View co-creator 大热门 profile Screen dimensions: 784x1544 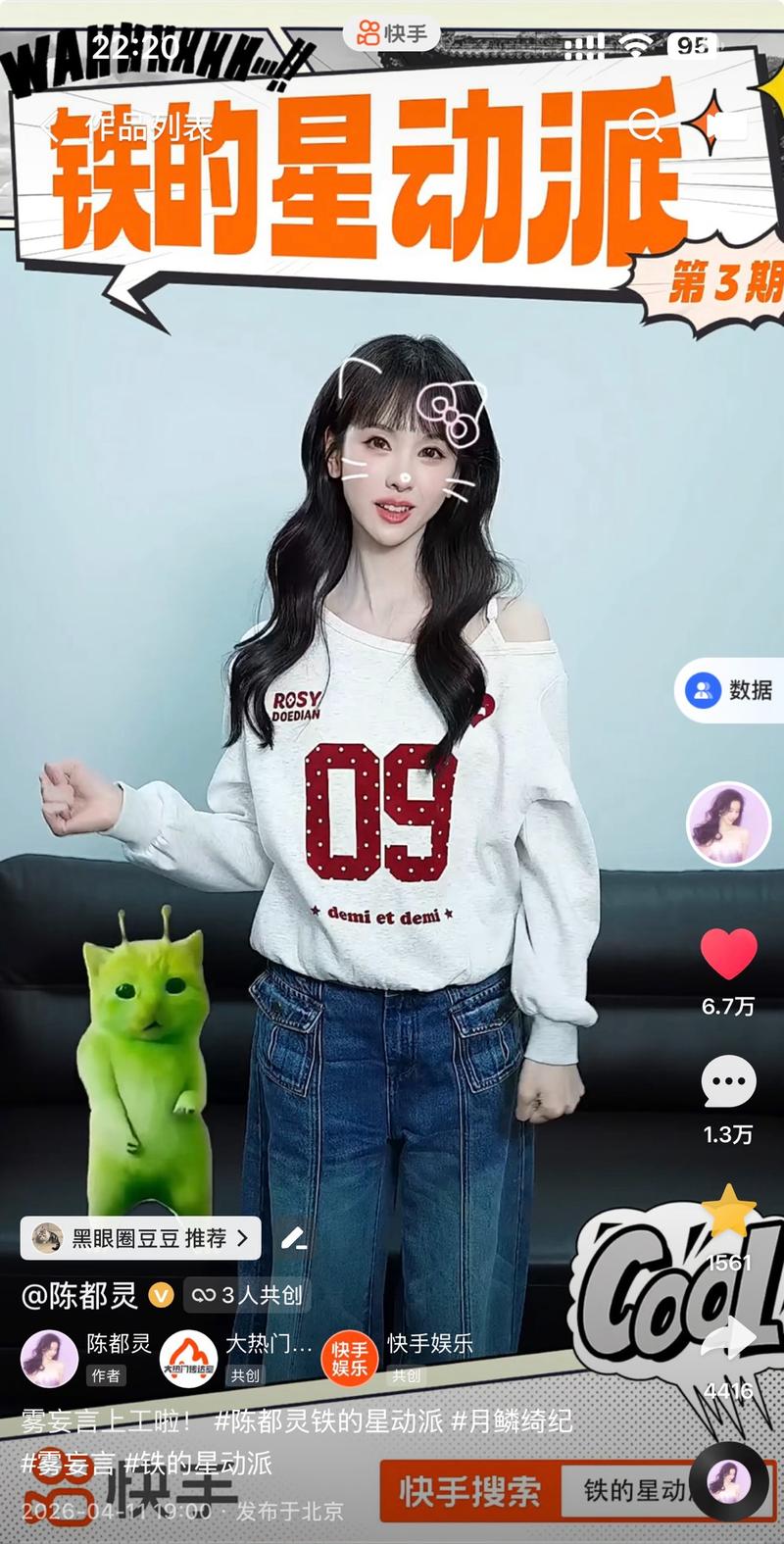point(236,1358)
